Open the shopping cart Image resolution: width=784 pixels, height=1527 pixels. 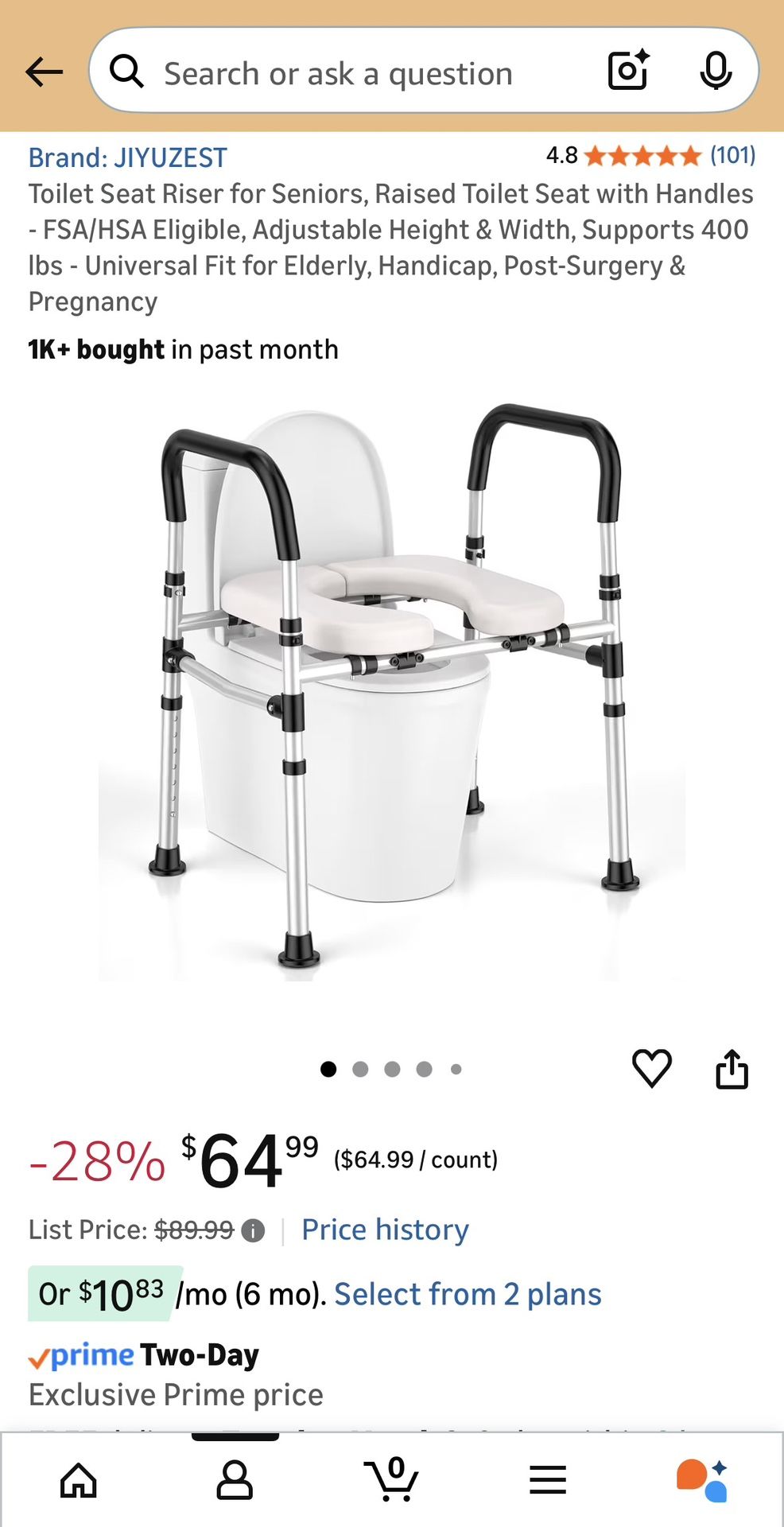[391, 1480]
